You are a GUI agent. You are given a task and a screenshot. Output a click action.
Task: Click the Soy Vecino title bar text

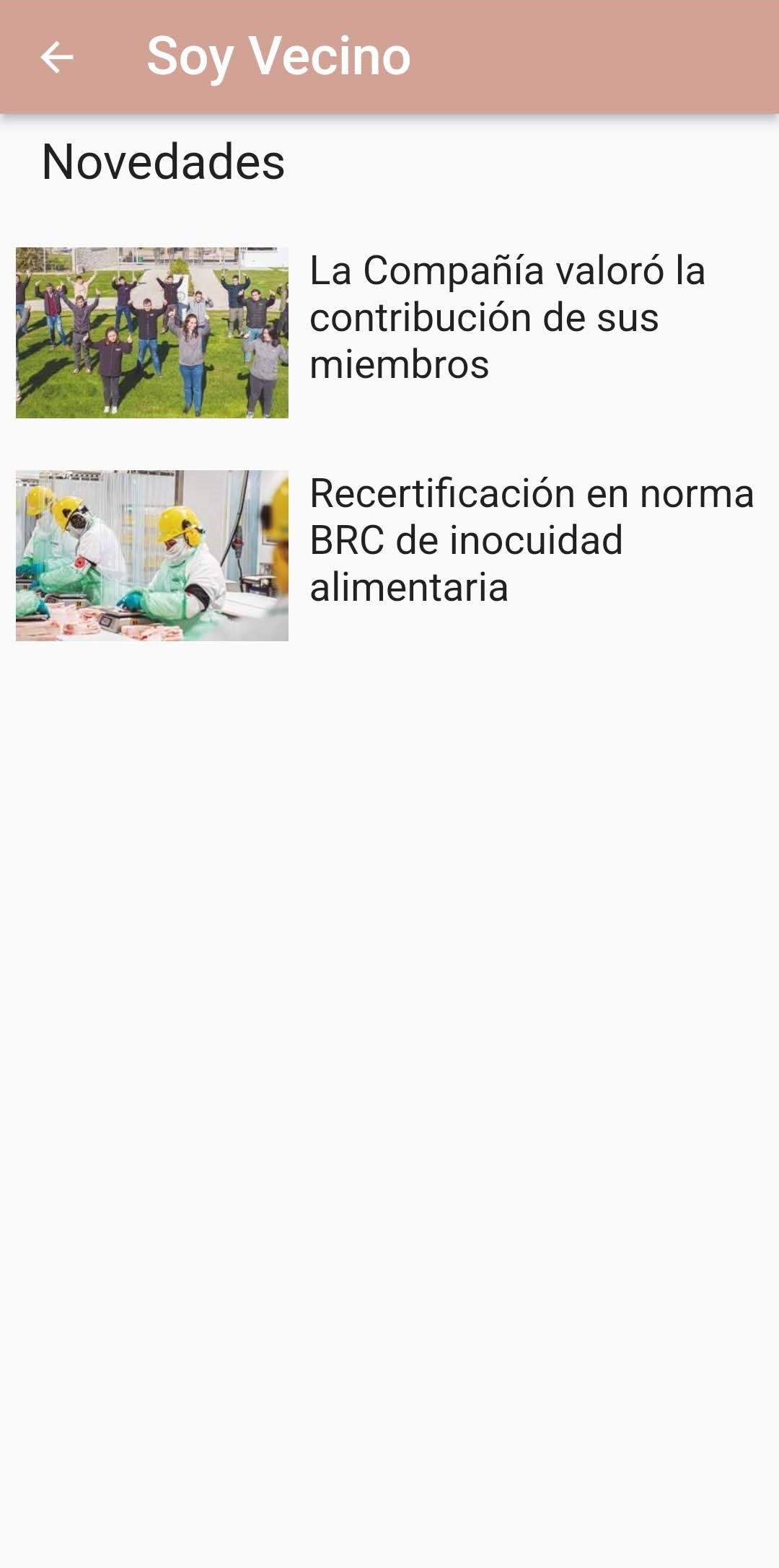tap(278, 56)
